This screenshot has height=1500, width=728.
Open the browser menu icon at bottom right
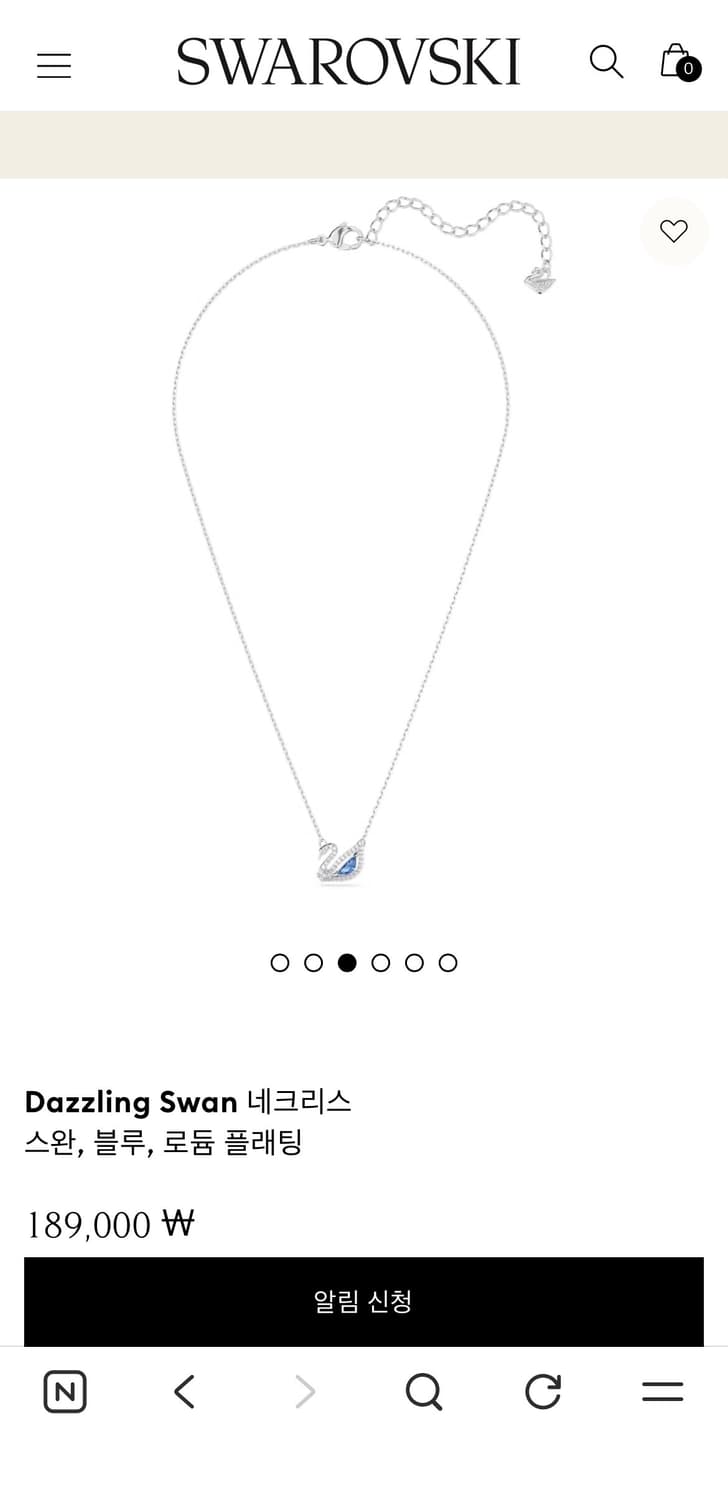pyautogui.click(x=662, y=1391)
